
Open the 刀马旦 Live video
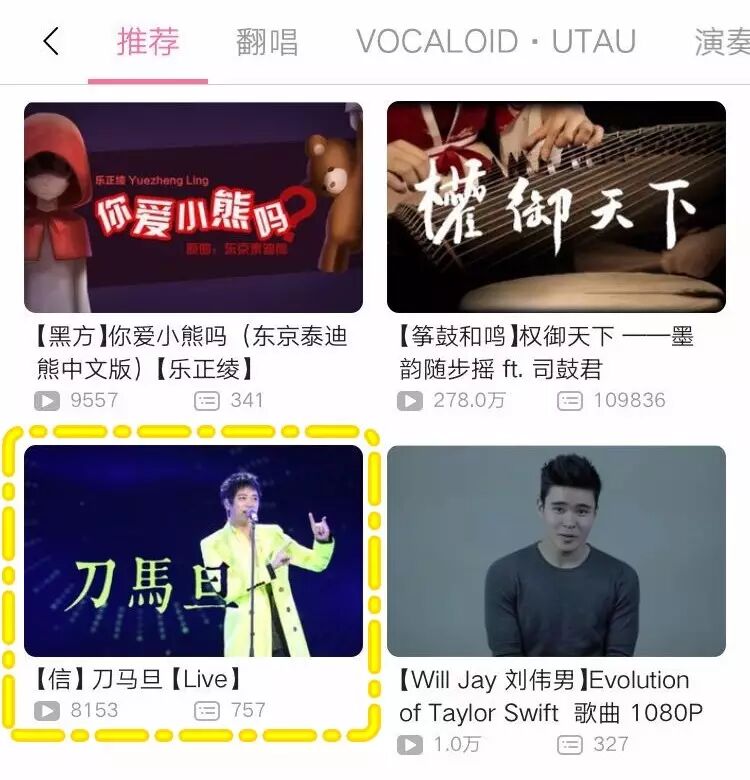pos(194,551)
